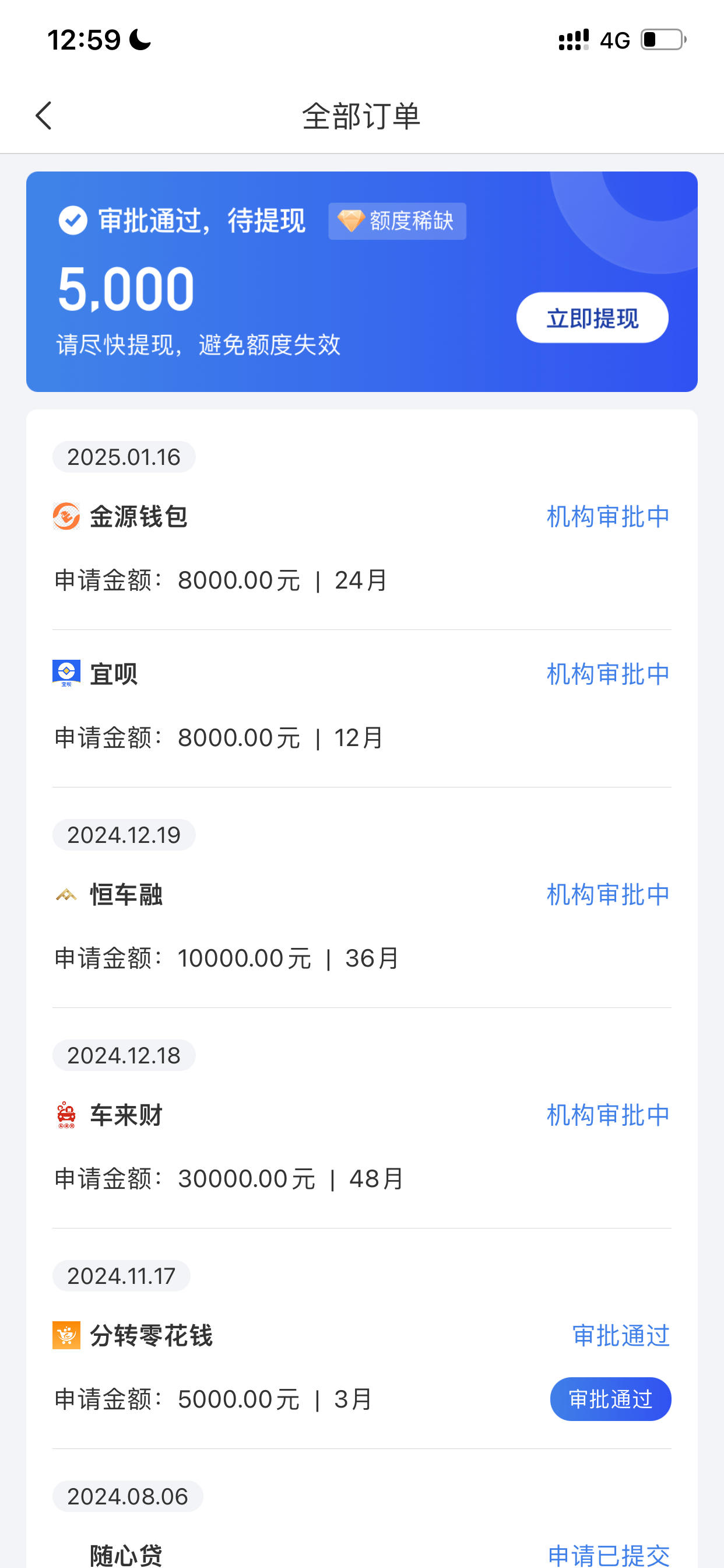
Task: Select the 2025.01.16 date chip
Action: tap(124, 457)
